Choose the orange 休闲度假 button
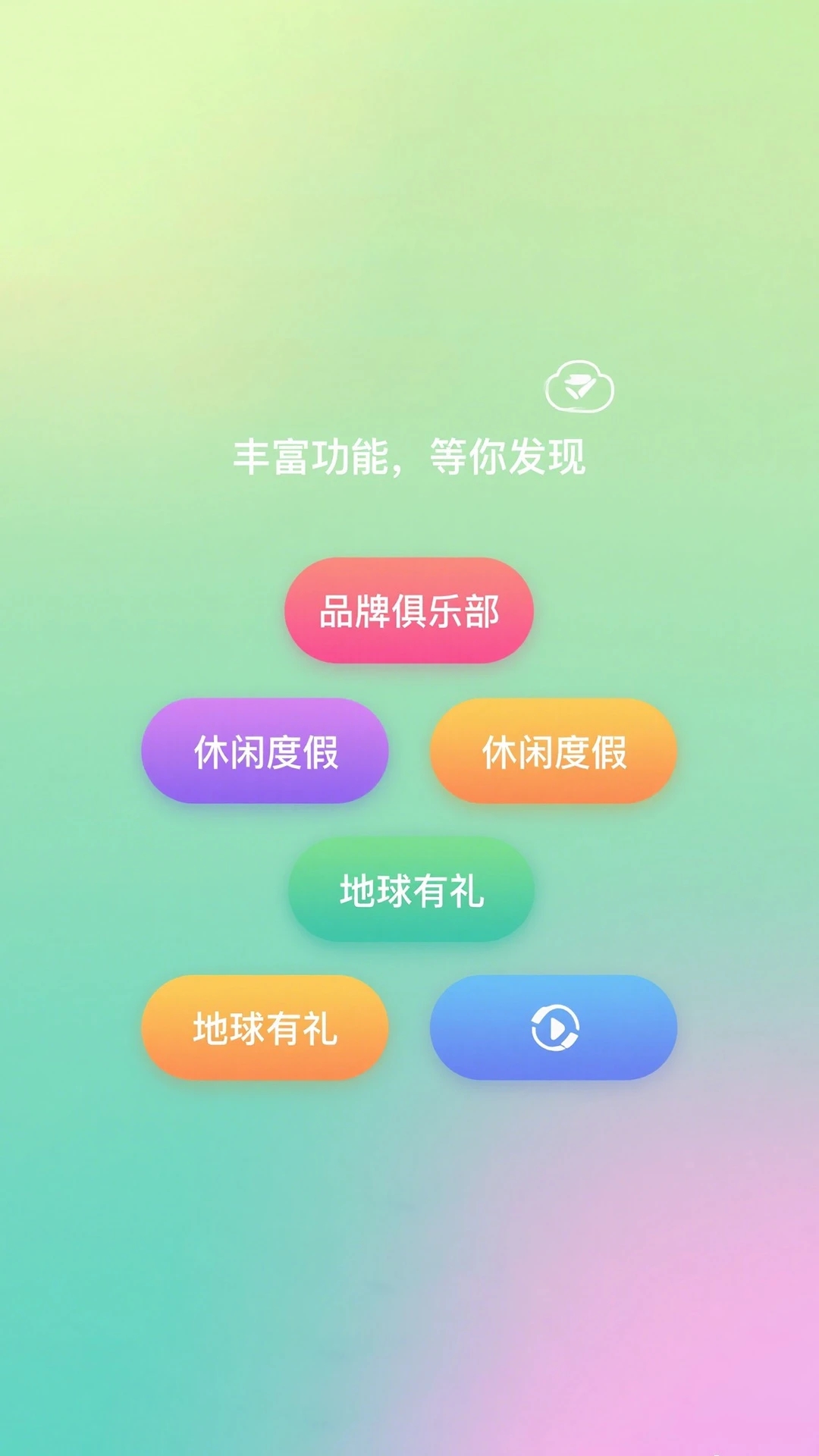 pos(554,751)
